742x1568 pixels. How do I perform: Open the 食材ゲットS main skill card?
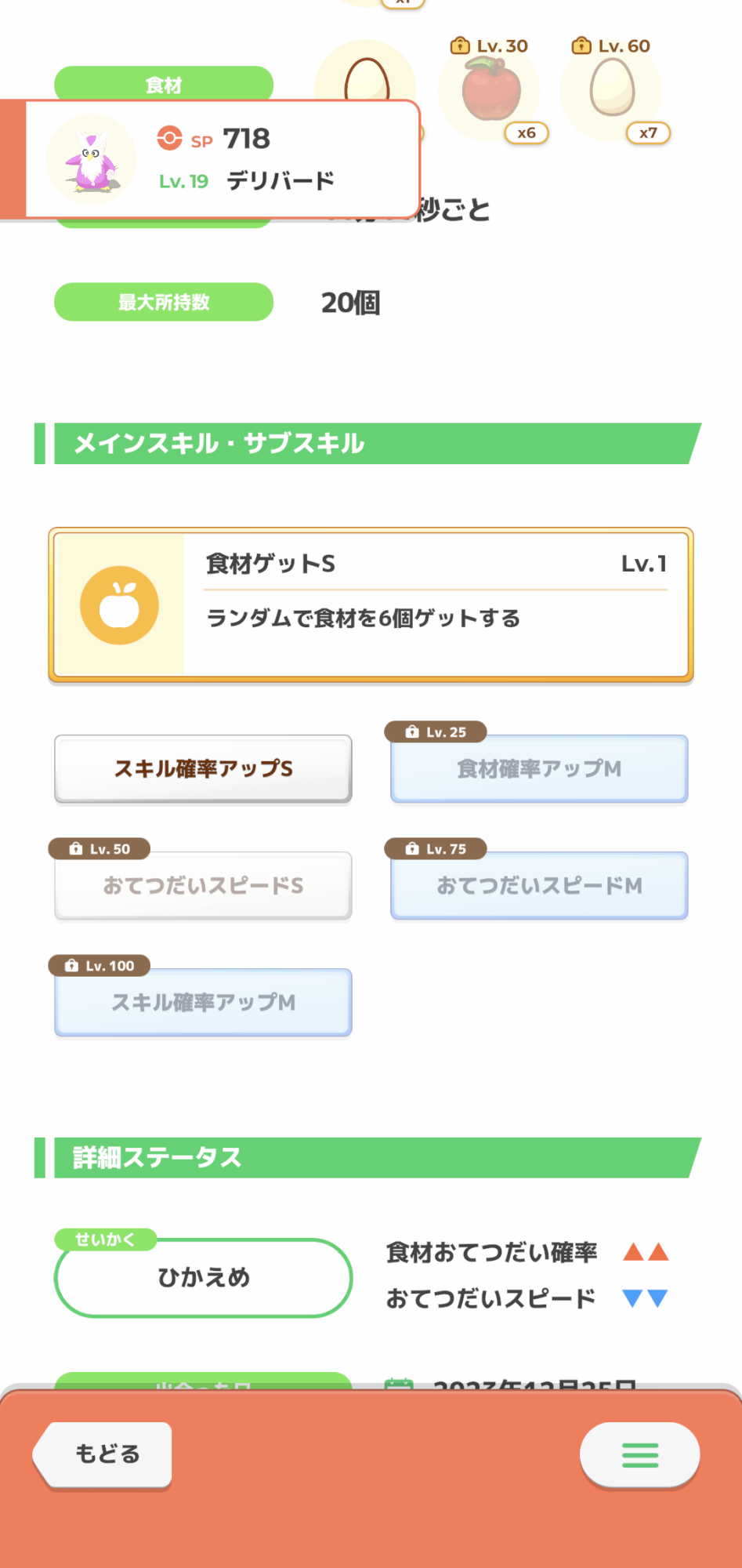tap(371, 604)
